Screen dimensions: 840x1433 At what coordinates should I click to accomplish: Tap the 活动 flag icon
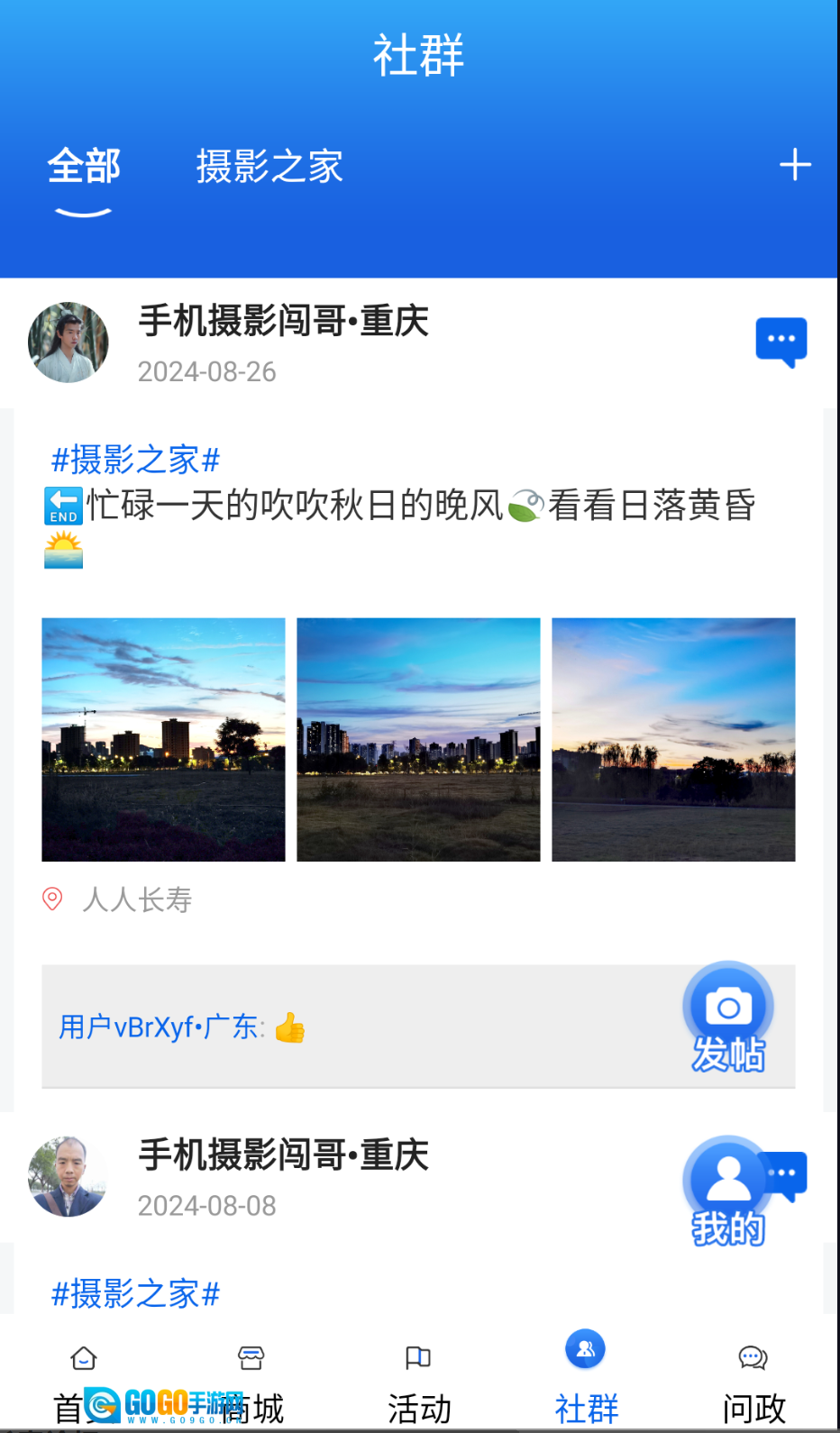[x=417, y=1357]
